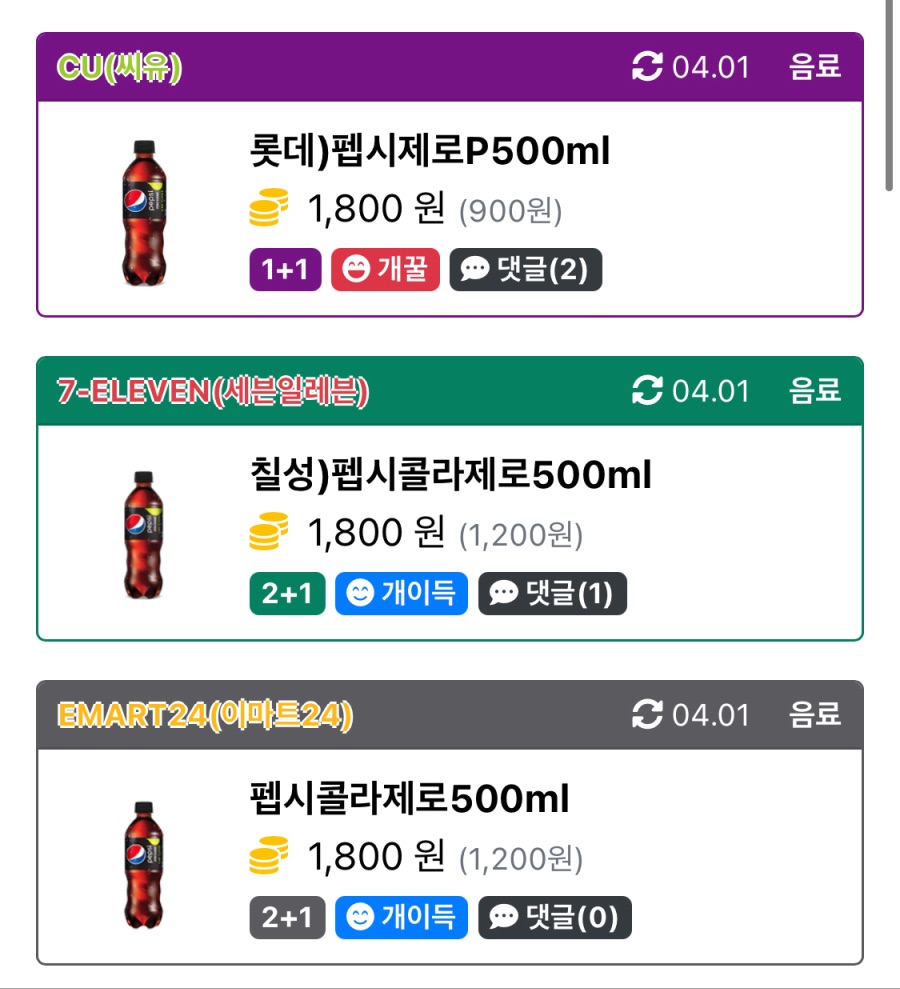View 댓글(1) comments on the 7-ELEVEN item
This screenshot has height=989, width=900.
tap(552, 594)
